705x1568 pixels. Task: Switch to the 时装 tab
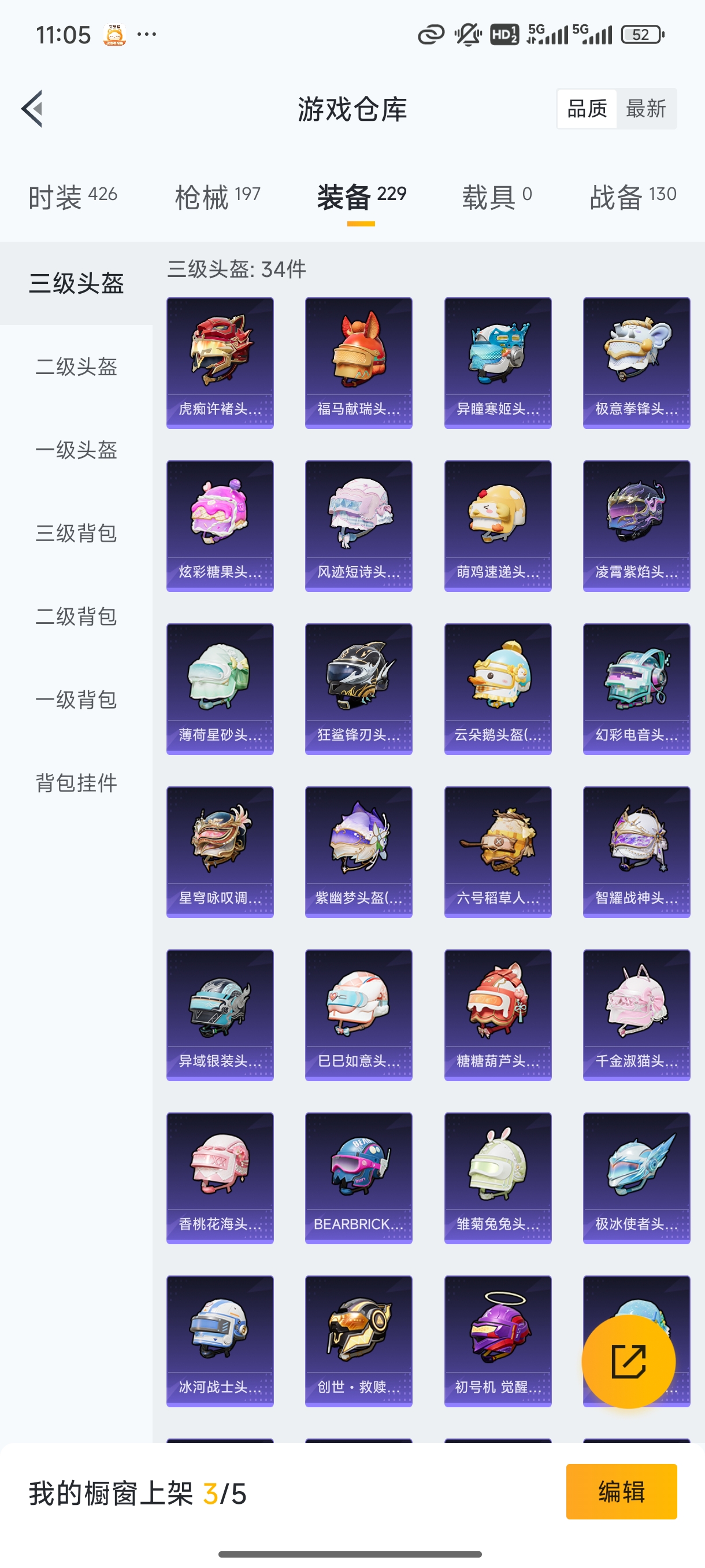(72, 197)
